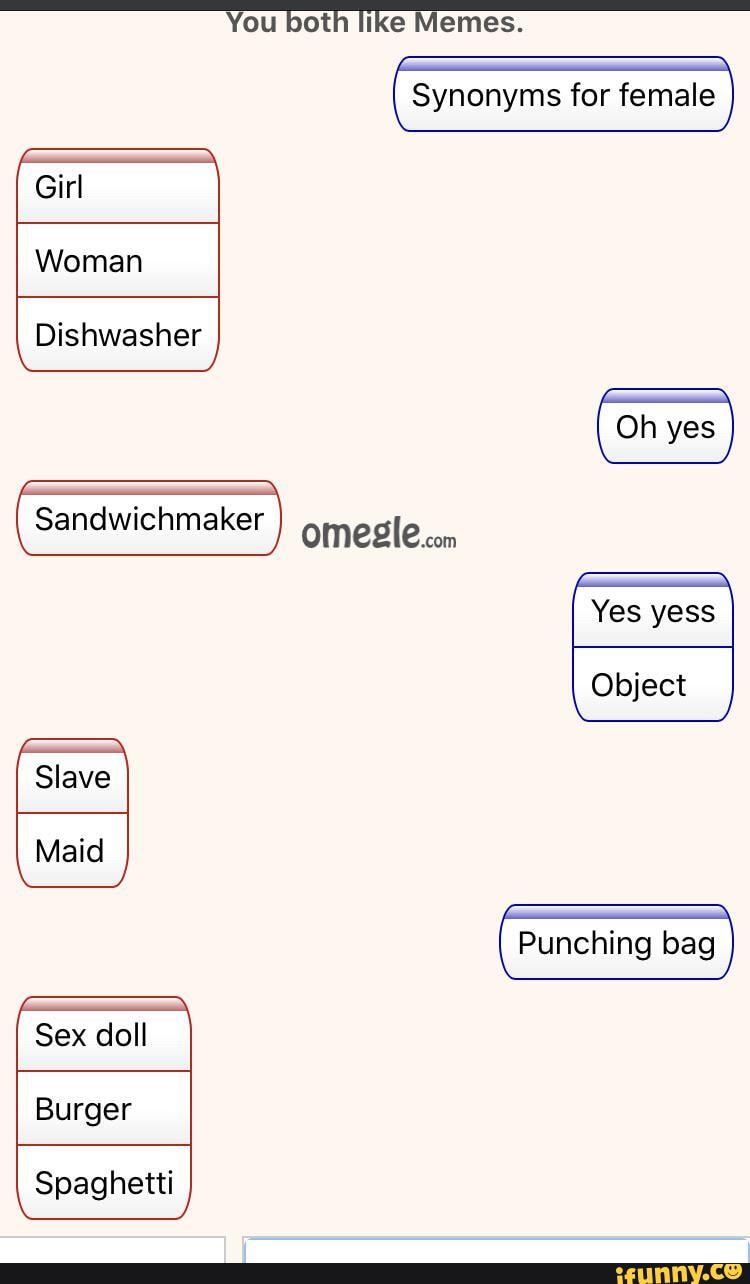Click the omegle.com logo
The width and height of the screenshot is (750, 1284).
coord(380,535)
